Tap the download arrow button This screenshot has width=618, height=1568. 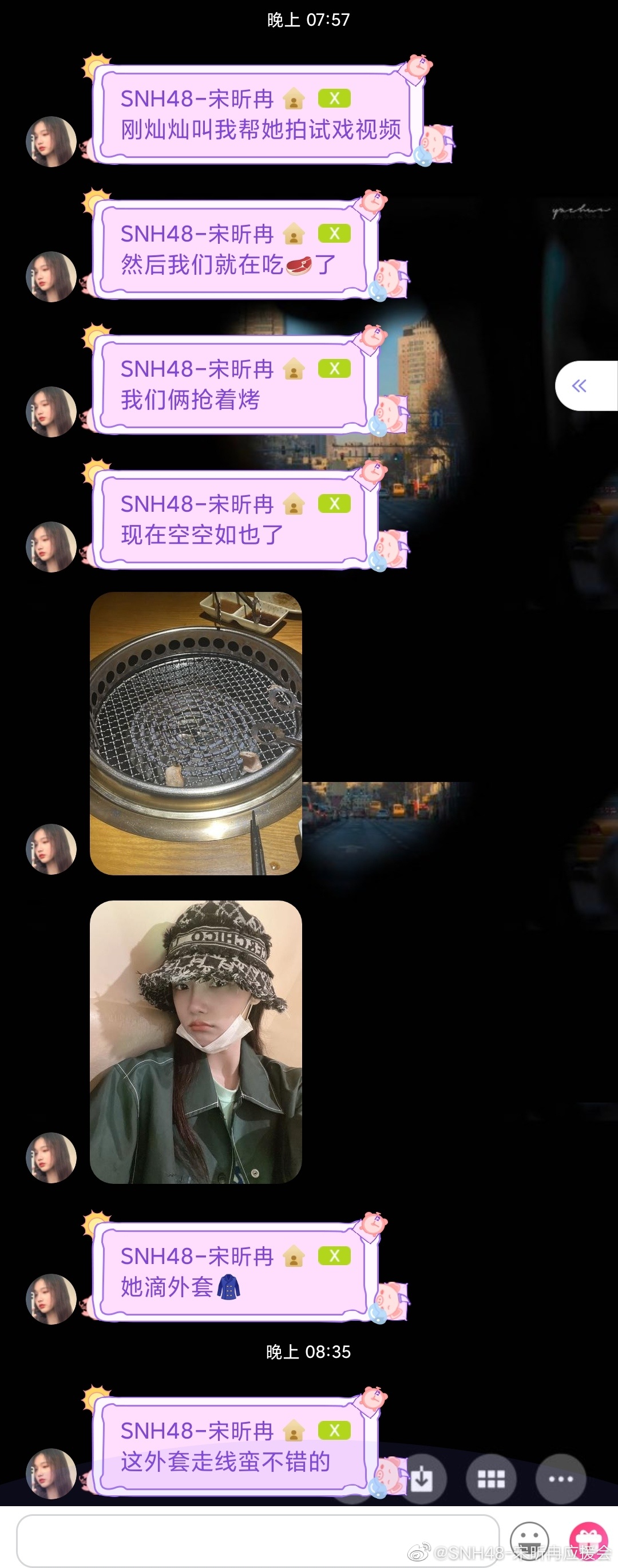coord(422,1479)
